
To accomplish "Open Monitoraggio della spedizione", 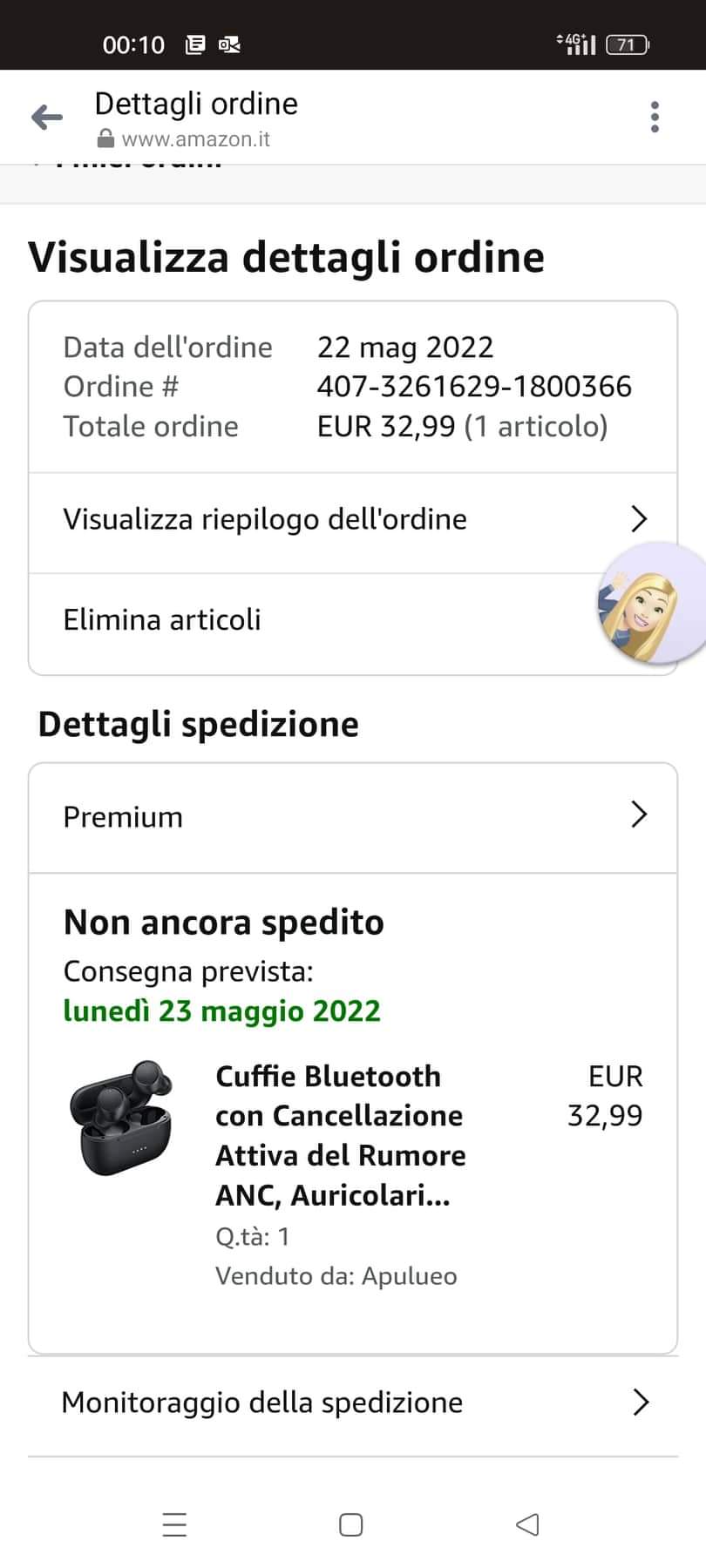I will 352,1402.
